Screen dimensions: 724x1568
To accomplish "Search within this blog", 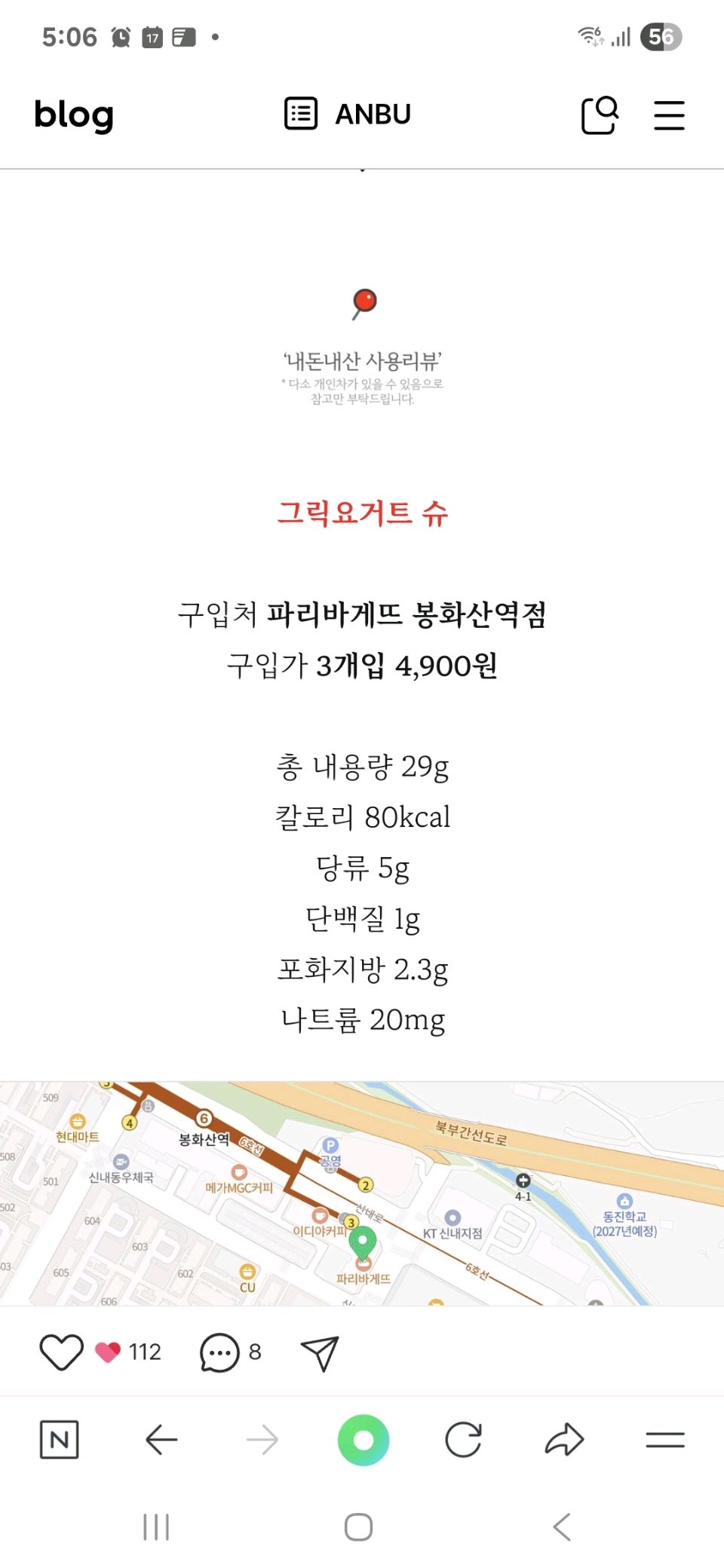I will click(x=600, y=115).
